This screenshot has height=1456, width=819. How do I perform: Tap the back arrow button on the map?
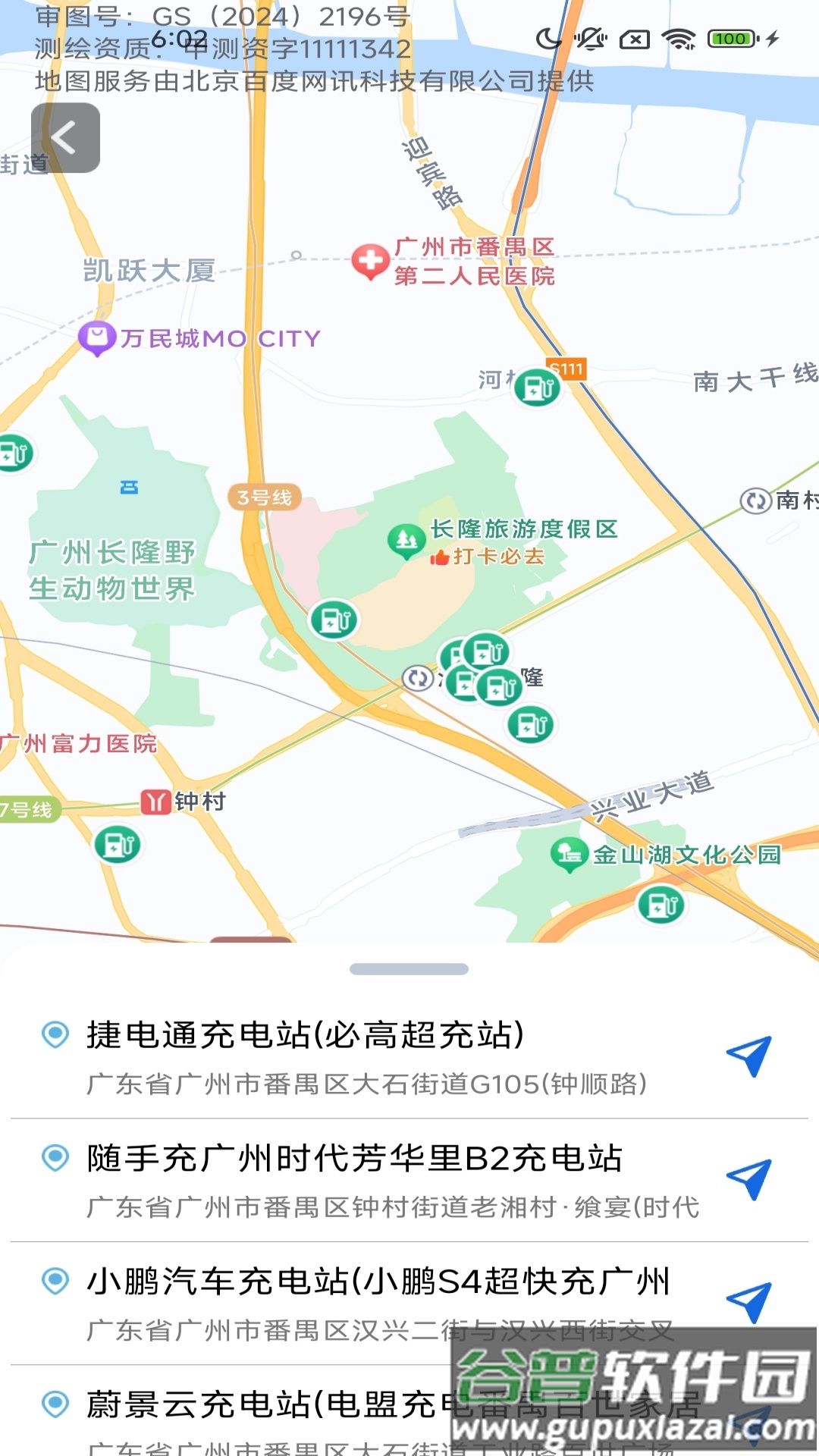tap(65, 139)
